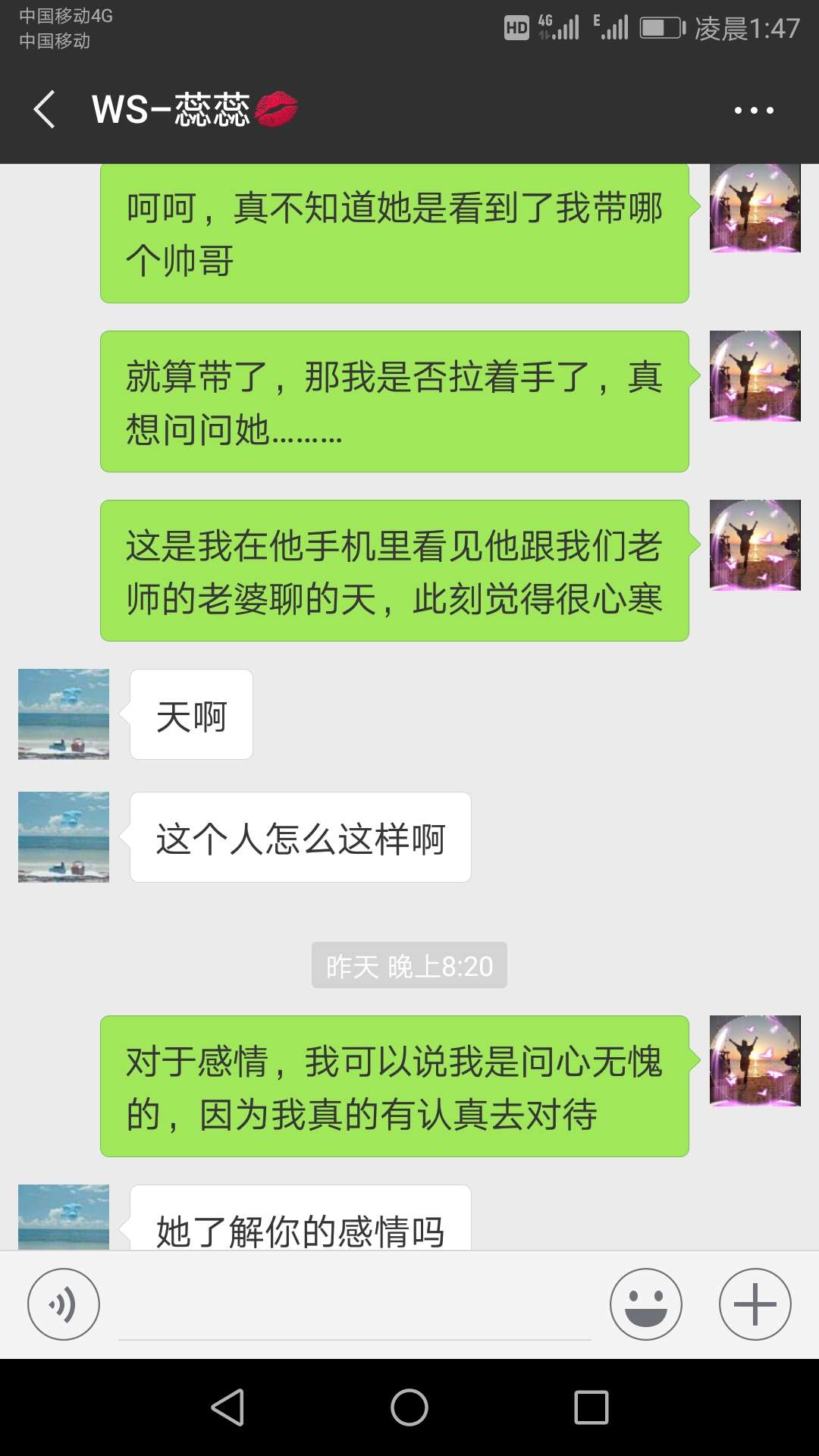Screen dimensions: 819x1456
Task: Open the chat options via the three dots
Action: point(754,110)
